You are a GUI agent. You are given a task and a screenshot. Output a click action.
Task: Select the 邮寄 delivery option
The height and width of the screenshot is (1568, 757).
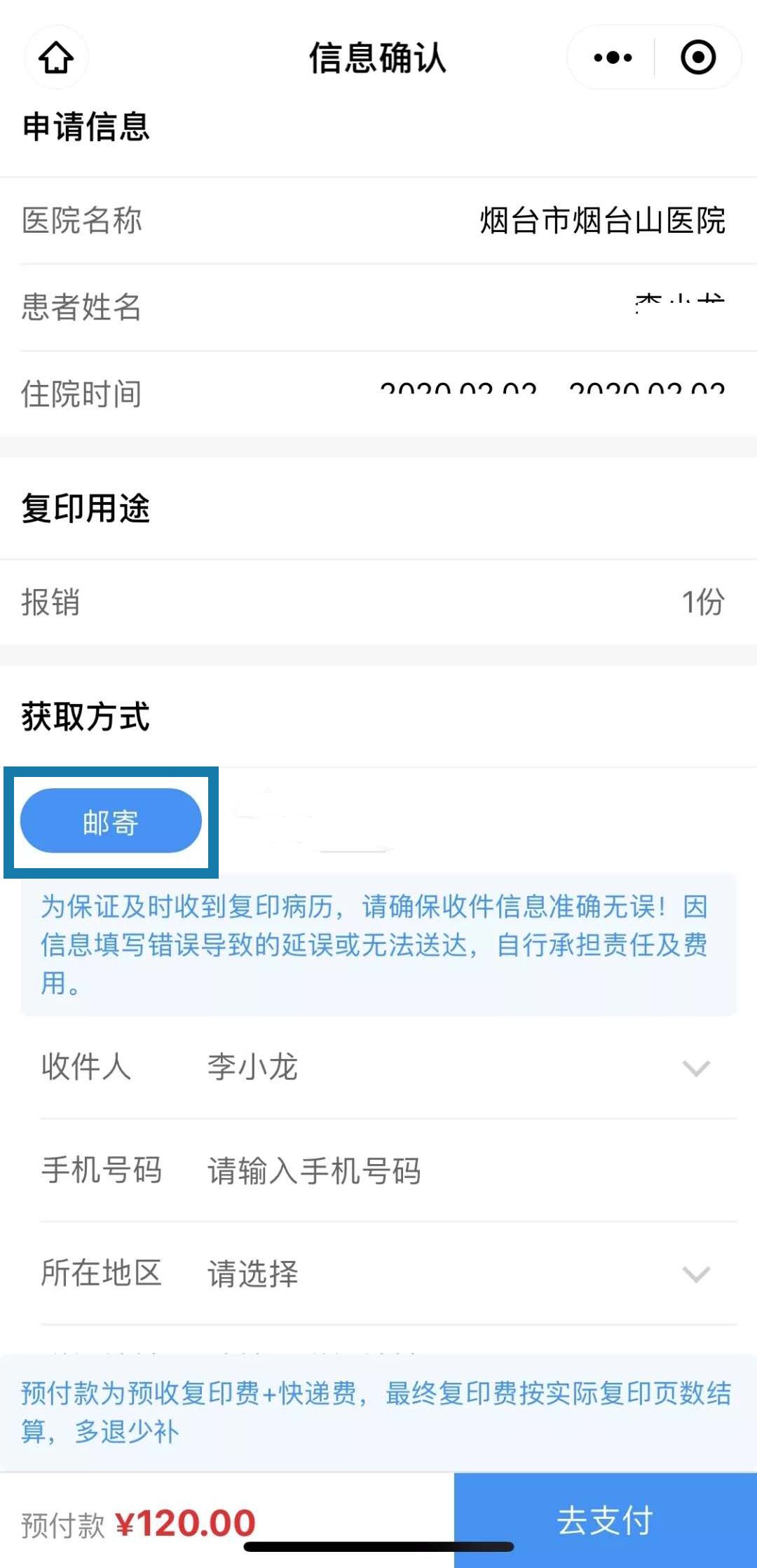[x=111, y=821]
